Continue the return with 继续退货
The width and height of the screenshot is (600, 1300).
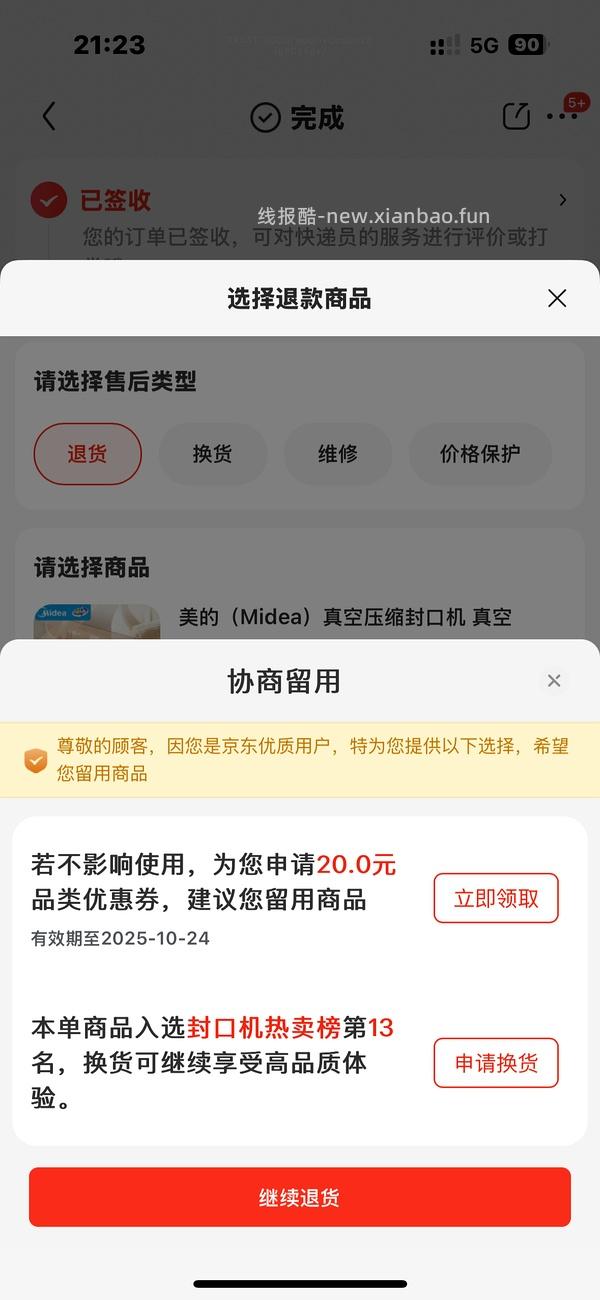pos(300,1197)
